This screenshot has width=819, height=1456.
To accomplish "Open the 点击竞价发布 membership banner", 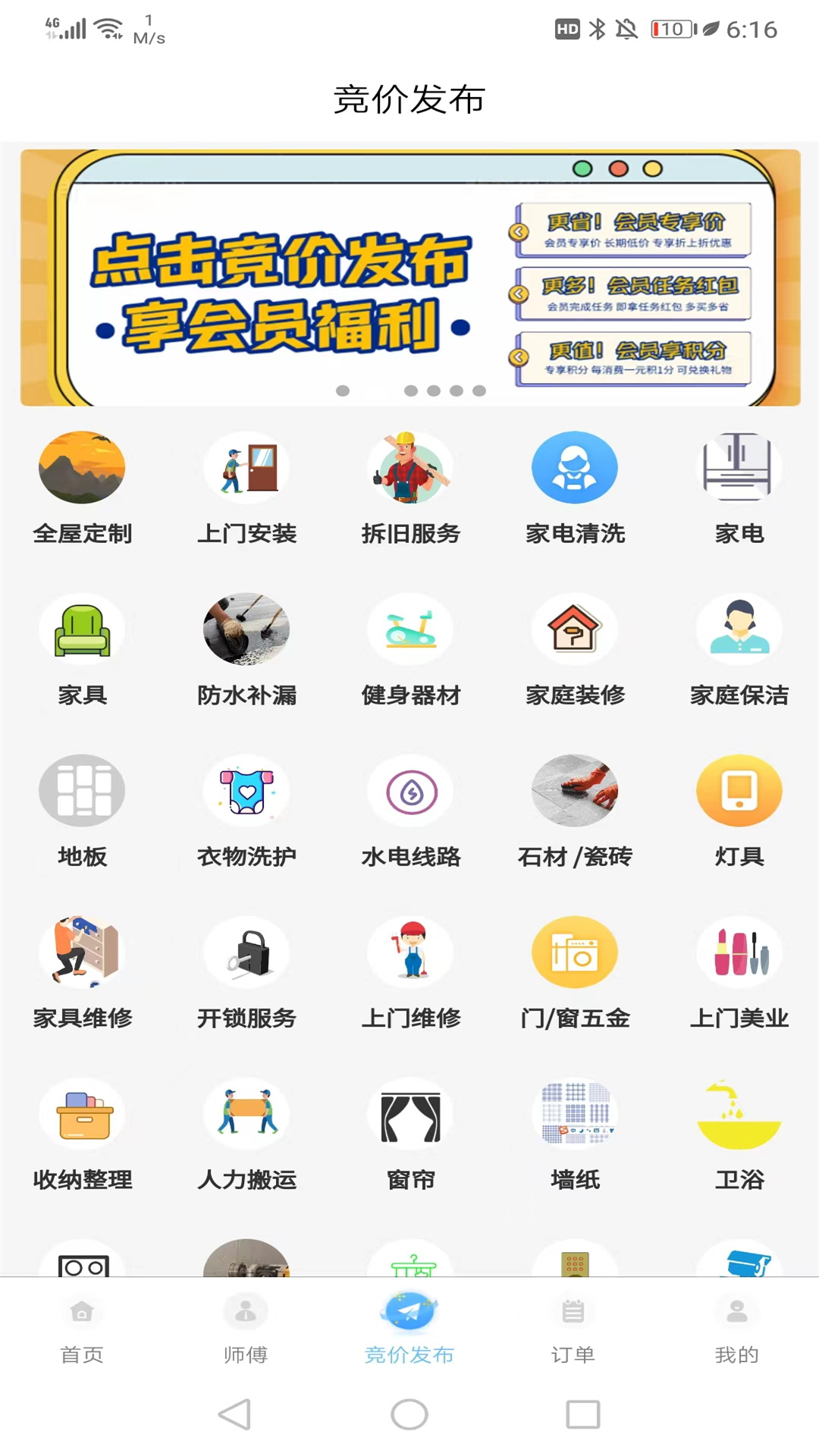I will click(x=409, y=278).
